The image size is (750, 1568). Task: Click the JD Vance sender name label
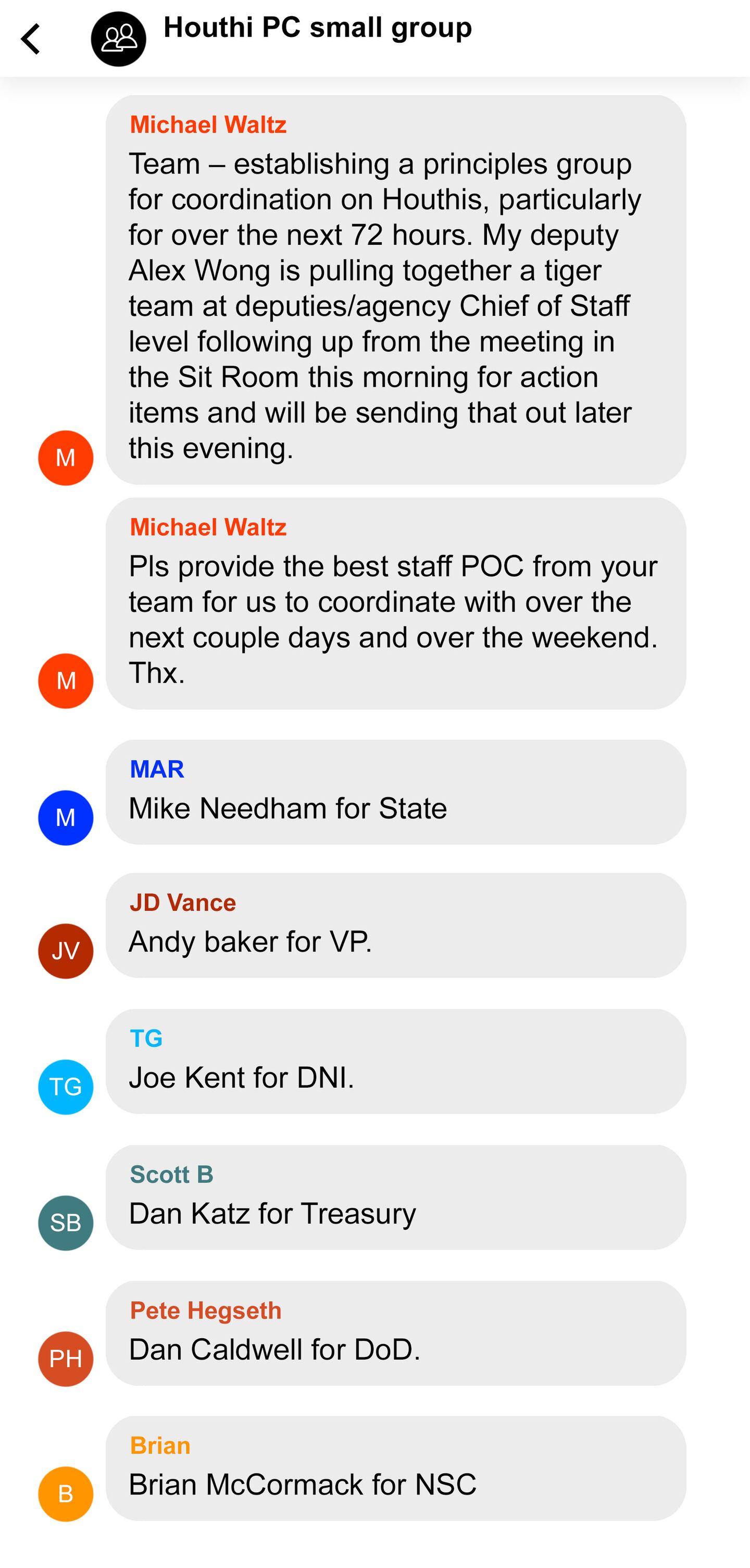184,902
